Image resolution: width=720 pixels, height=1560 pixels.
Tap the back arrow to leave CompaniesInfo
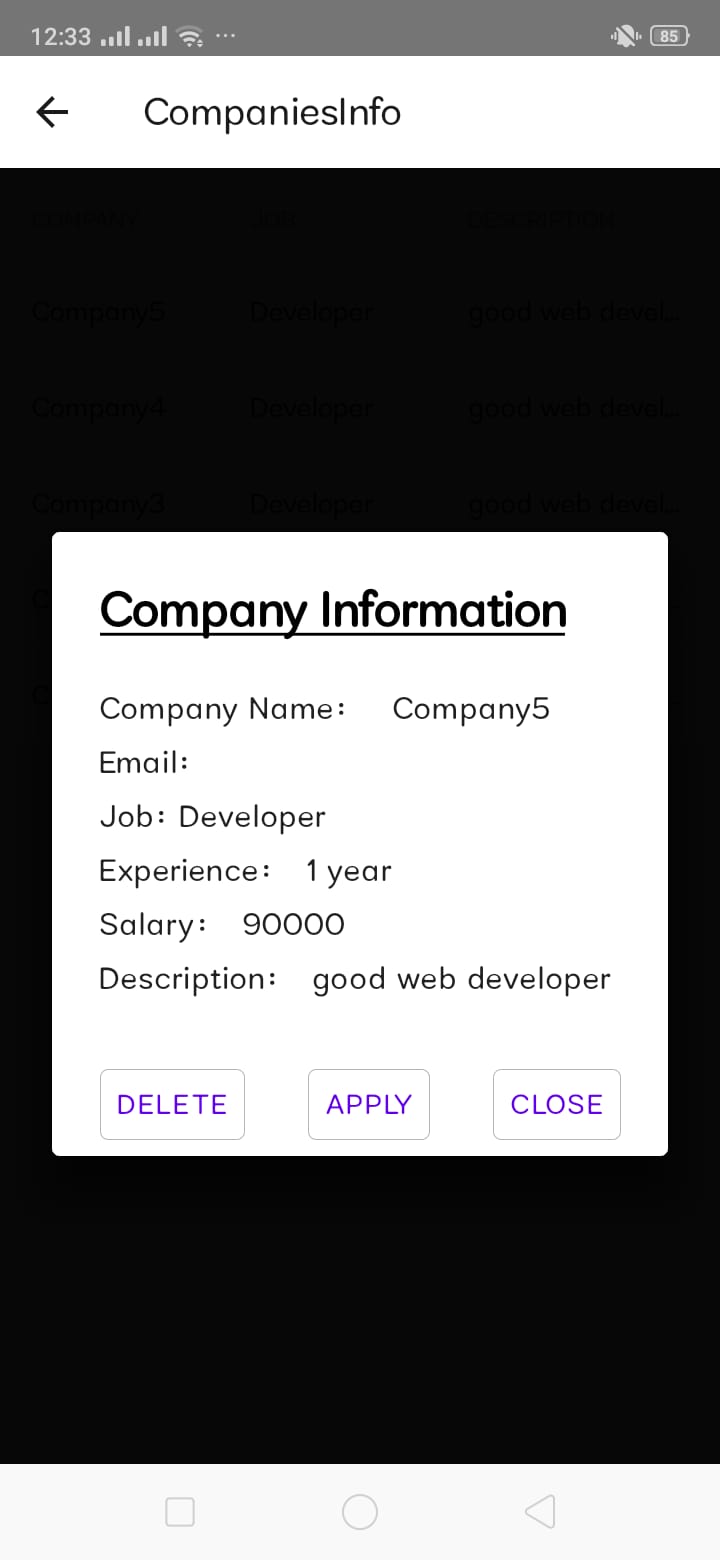50,112
